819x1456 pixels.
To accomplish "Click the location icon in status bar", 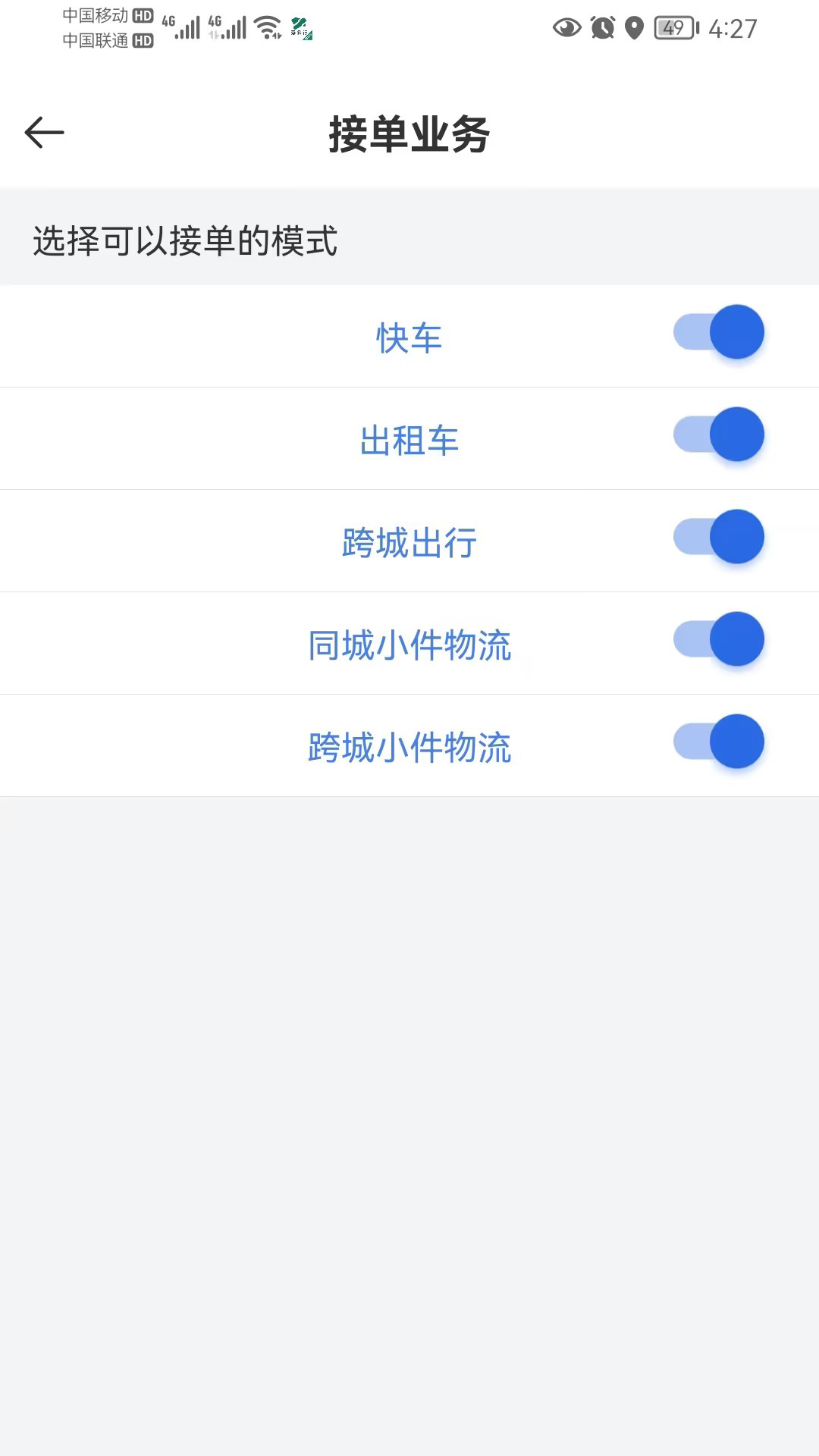I will (x=635, y=27).
